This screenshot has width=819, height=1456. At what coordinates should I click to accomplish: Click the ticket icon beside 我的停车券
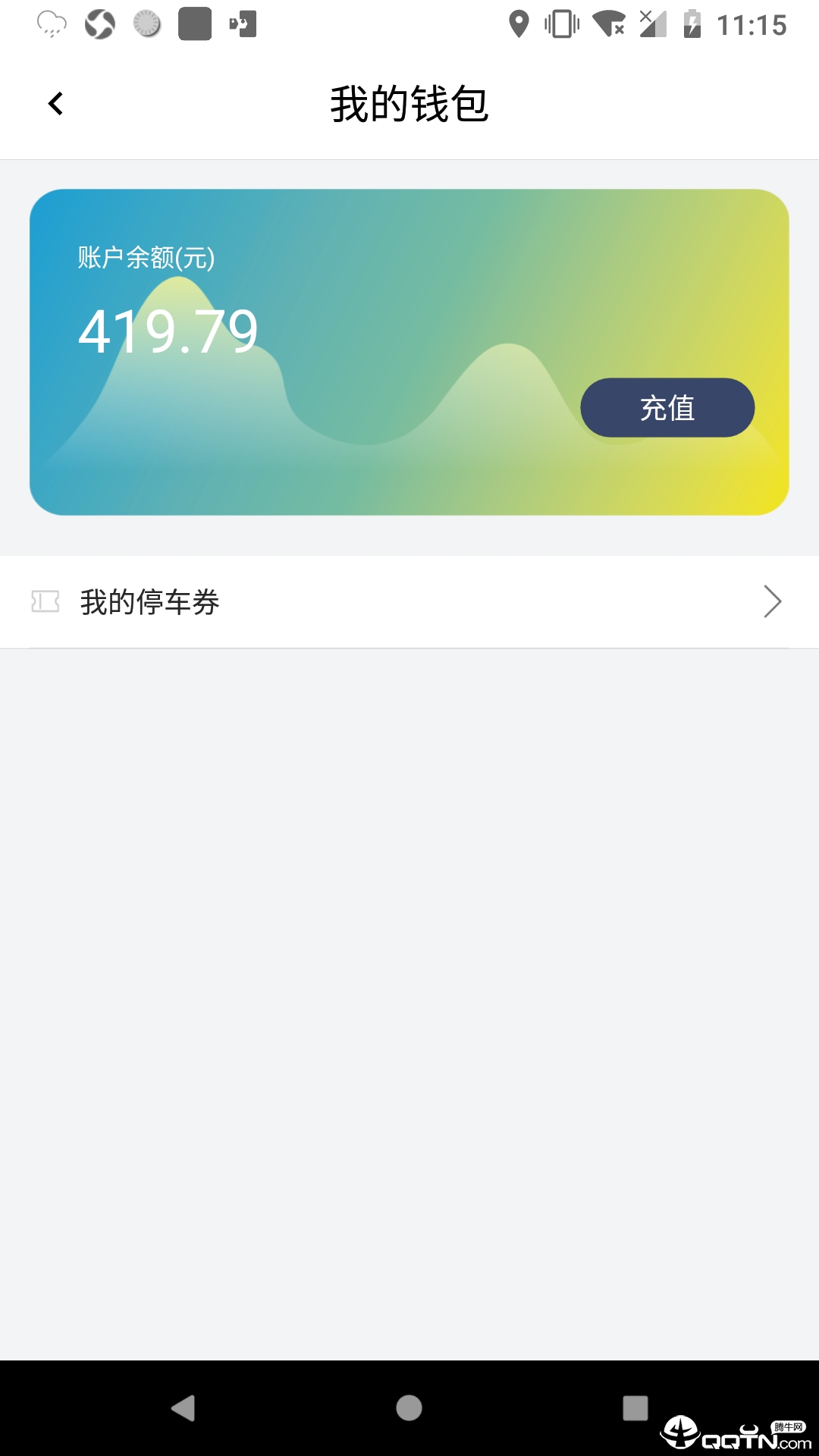pos(47,601)
